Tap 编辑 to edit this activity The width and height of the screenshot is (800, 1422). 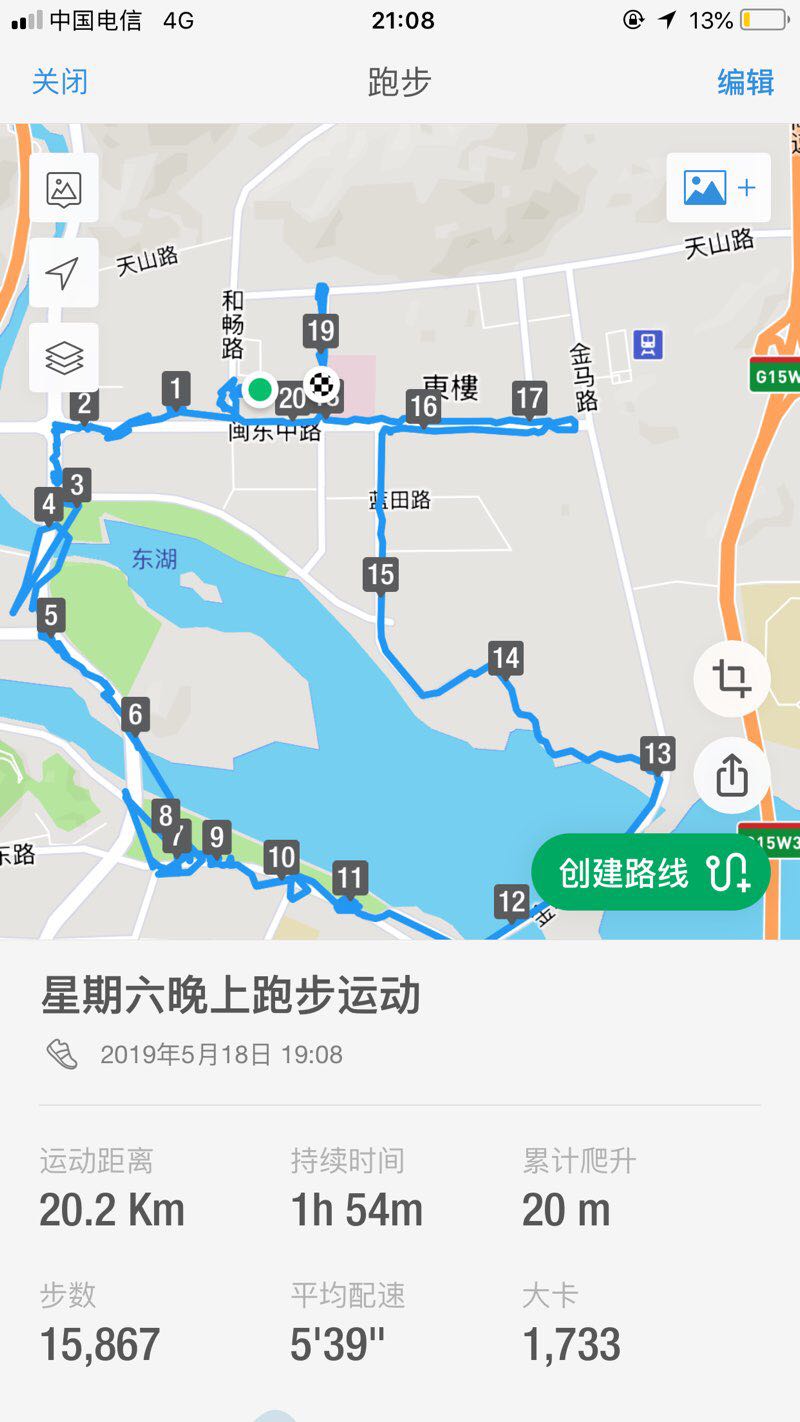tap(745, 82)
